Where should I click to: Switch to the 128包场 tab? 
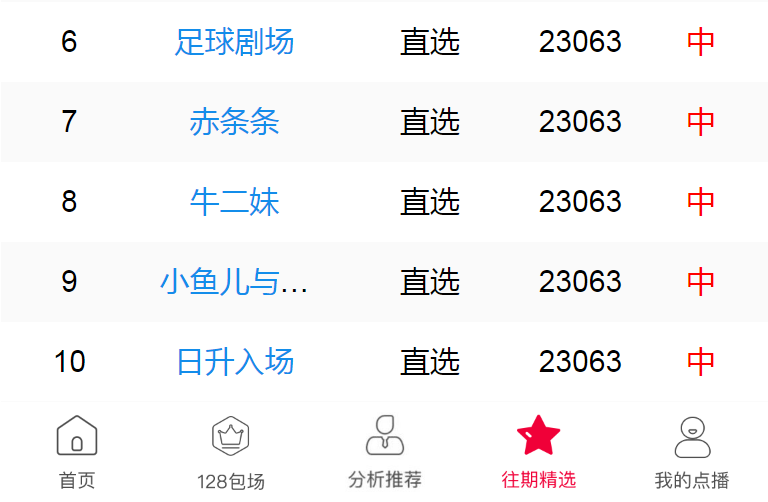tap(231, 452)
